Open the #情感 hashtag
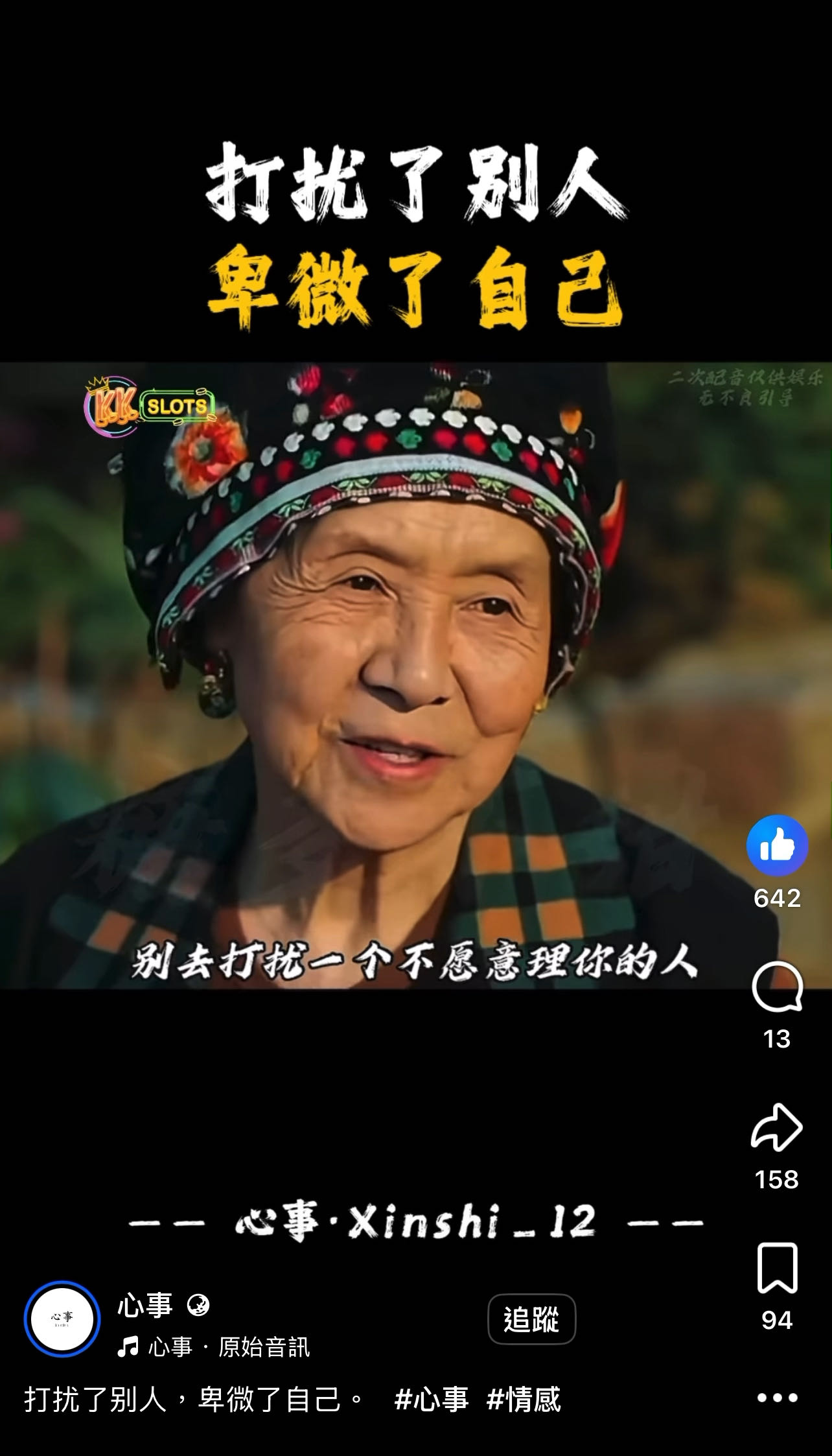The width and height of the screenshot is (832, 1456). pyautogui.click(x=524, y=1399)
